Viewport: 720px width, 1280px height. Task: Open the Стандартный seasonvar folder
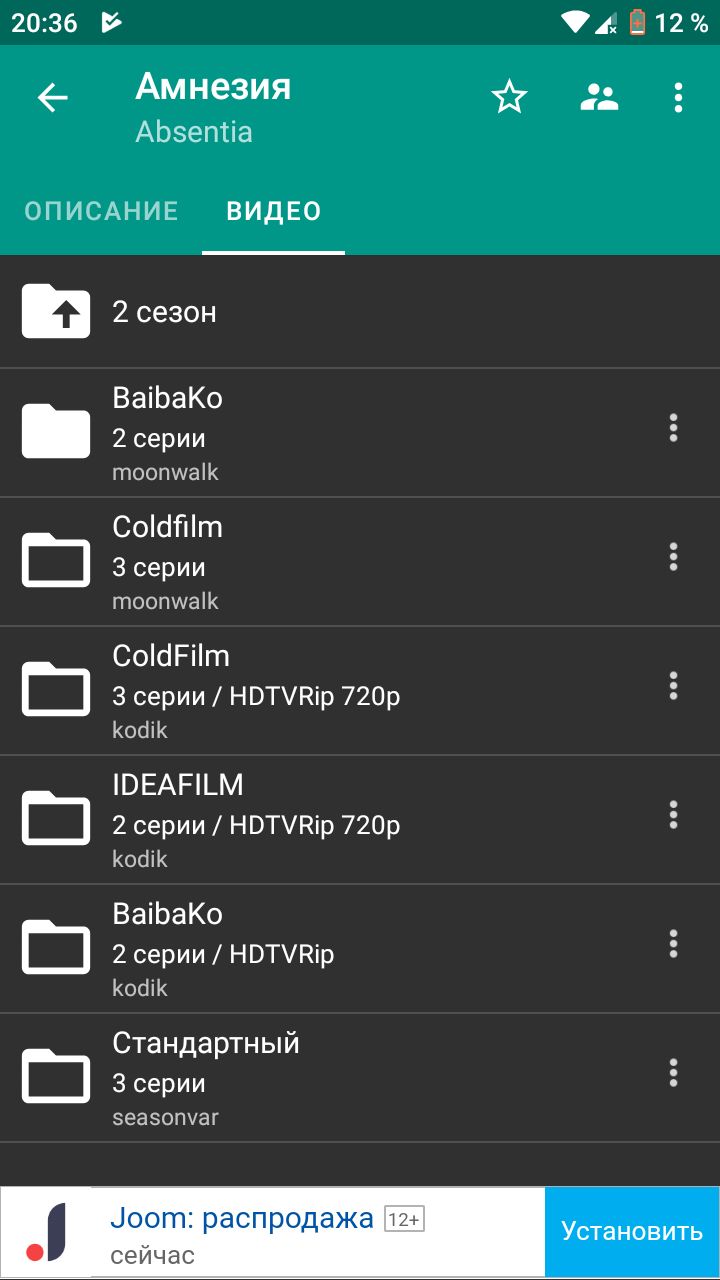click(330, 1078)
